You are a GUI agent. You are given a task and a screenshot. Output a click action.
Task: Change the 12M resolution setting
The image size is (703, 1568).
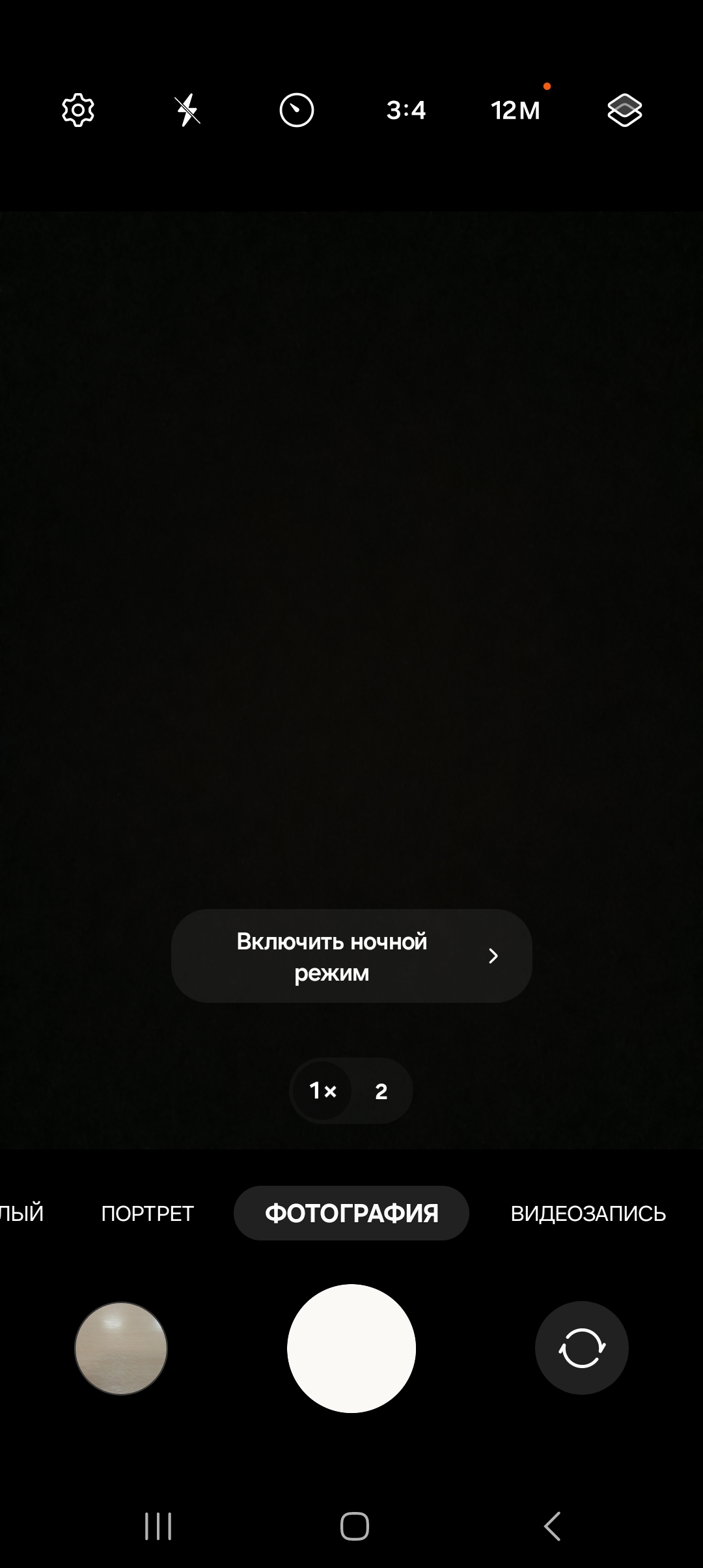516,110
